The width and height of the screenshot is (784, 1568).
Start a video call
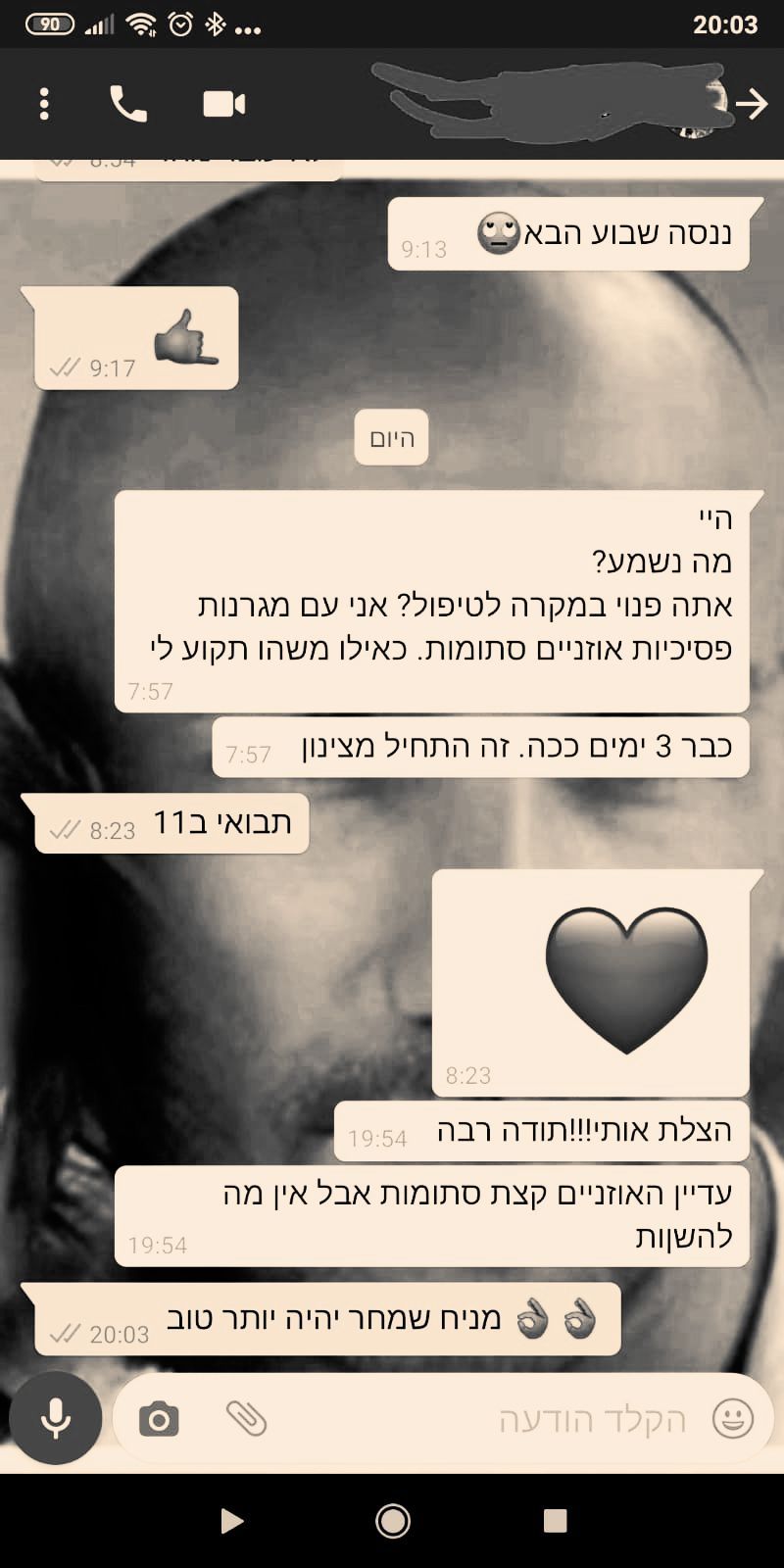[x=224, y=104]
